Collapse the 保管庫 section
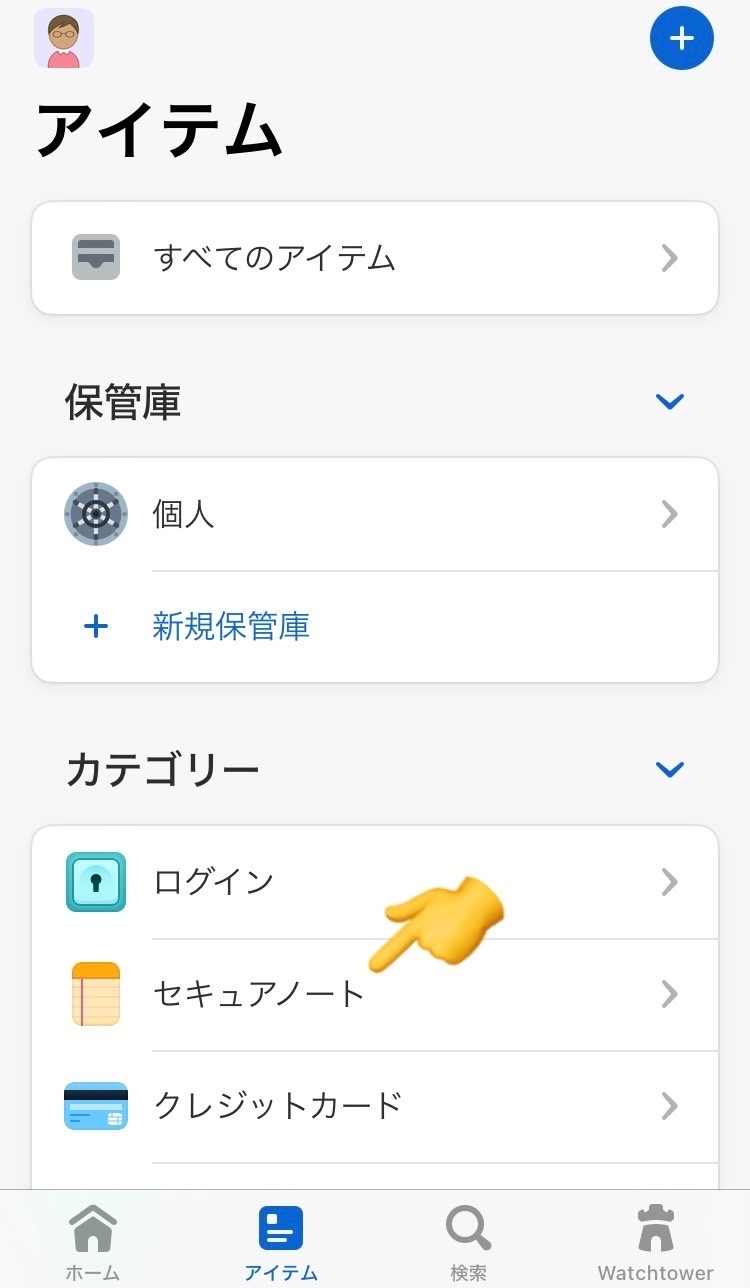Viewport: 750px width, 1288px height. [x=669, y=402]
